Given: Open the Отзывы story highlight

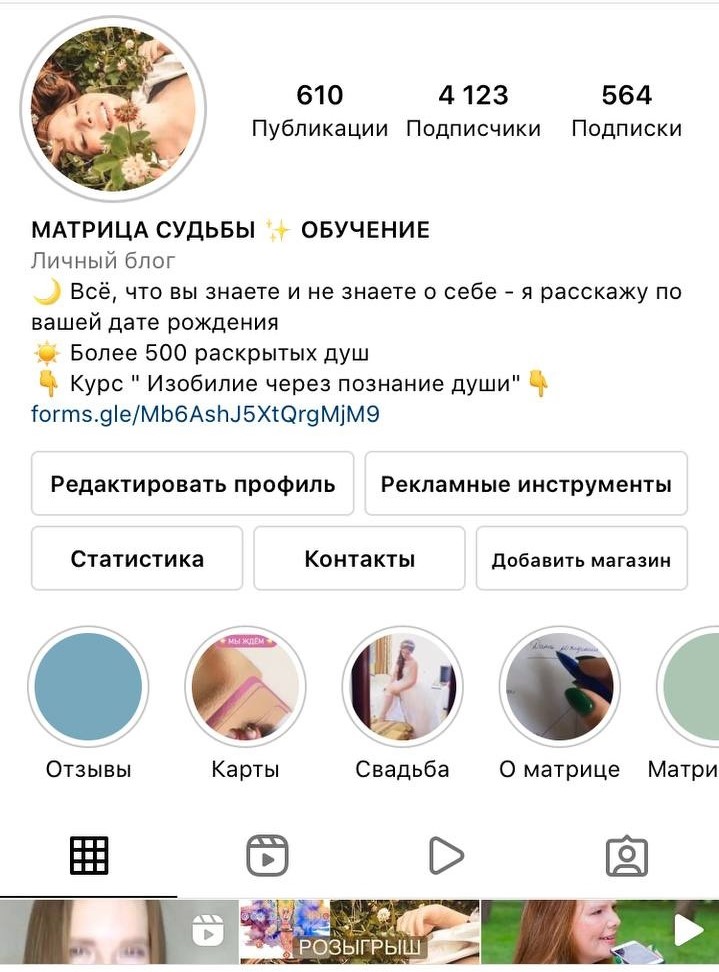Looking at the screenshot, I should tap(88, 690).
